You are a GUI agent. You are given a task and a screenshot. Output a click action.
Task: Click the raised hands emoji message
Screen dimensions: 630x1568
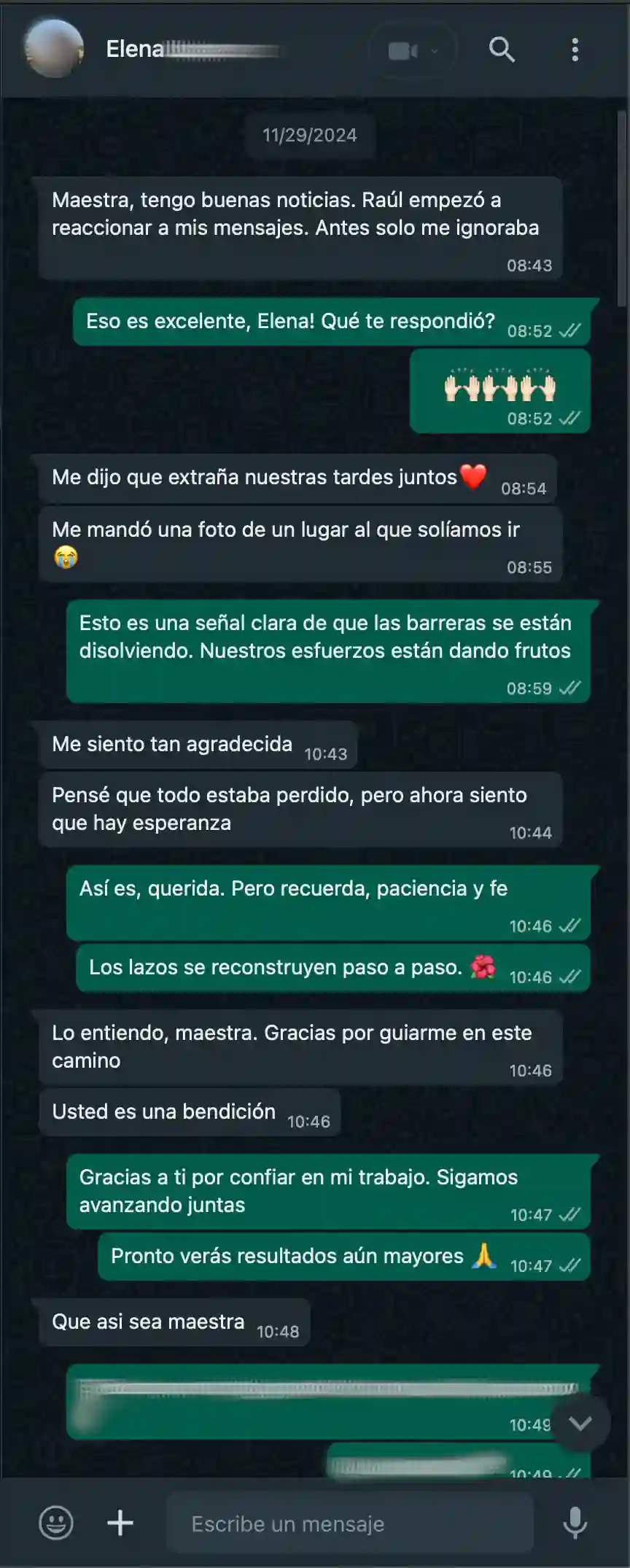[x=499, y=387]
